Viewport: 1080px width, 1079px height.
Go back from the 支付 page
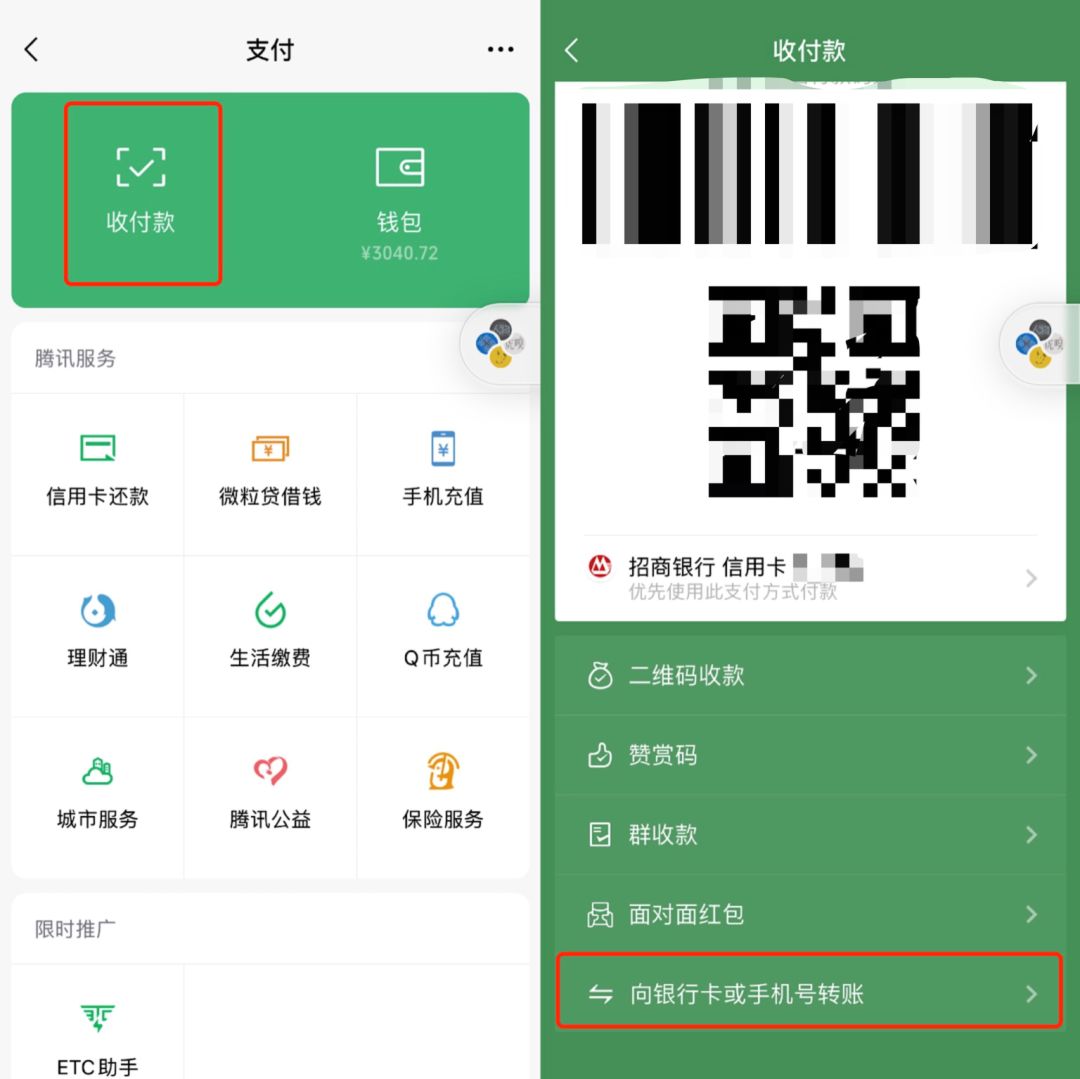pyautogui.click(x=32, y=50)
